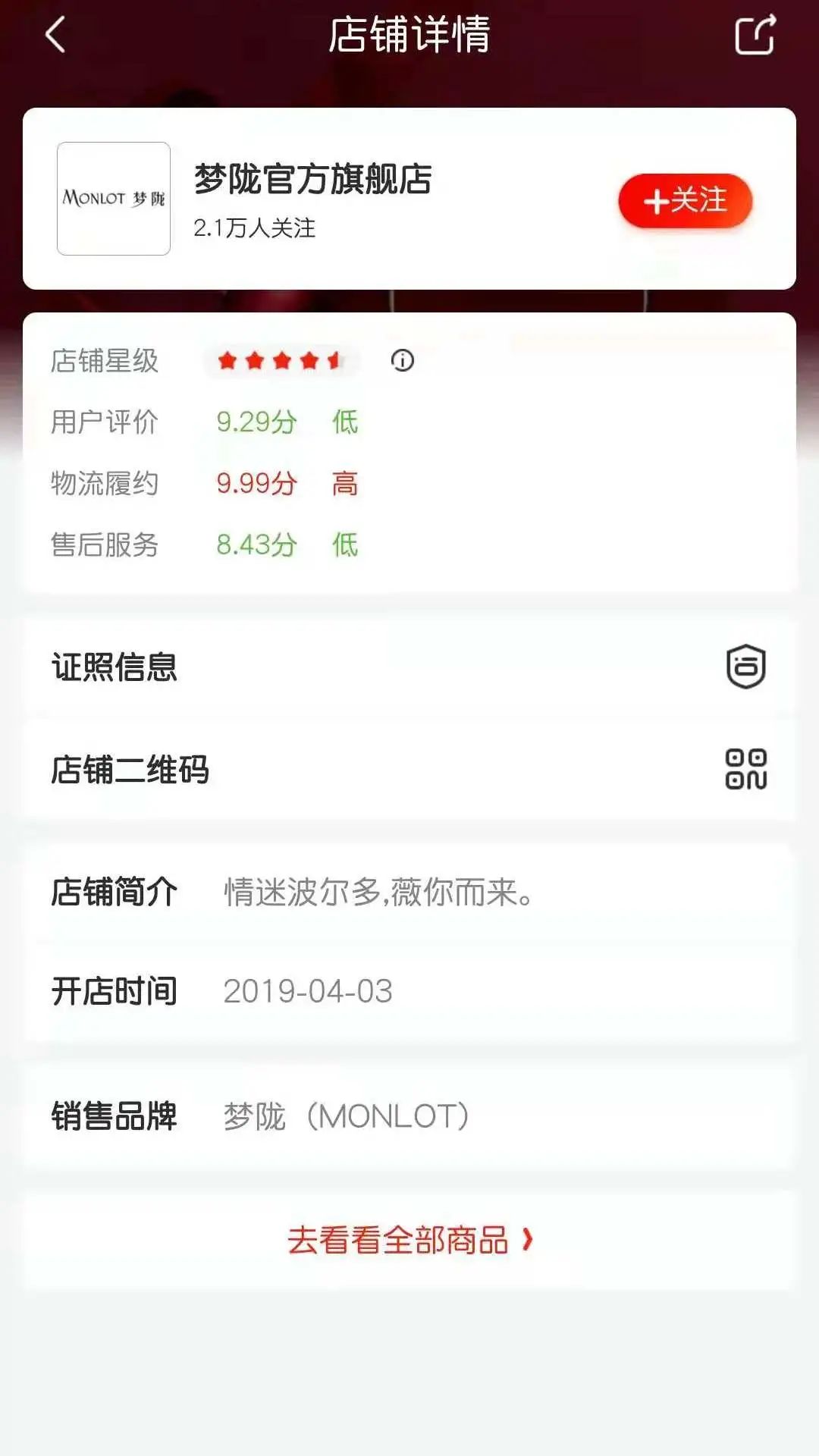Click the MONLOT 梦陇 shop logo
This screenshot has height=1456, width=819.
(x=113, y=199)
